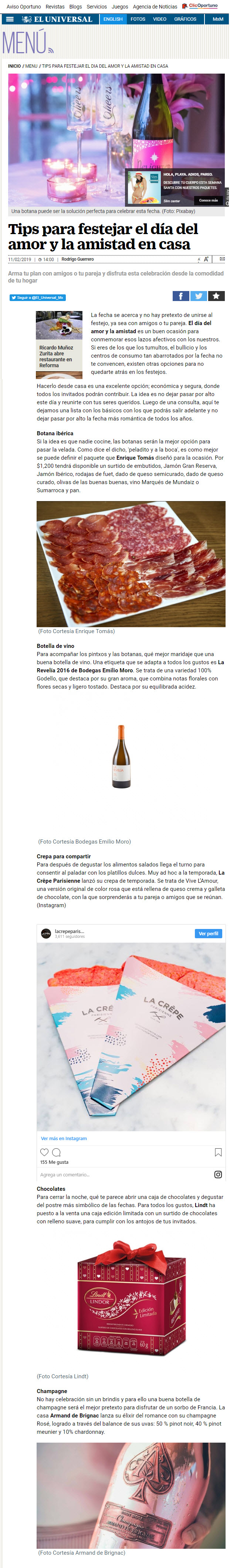Share the article on Twitter
The image size is (230, 1568).
(x=198, y=296)
